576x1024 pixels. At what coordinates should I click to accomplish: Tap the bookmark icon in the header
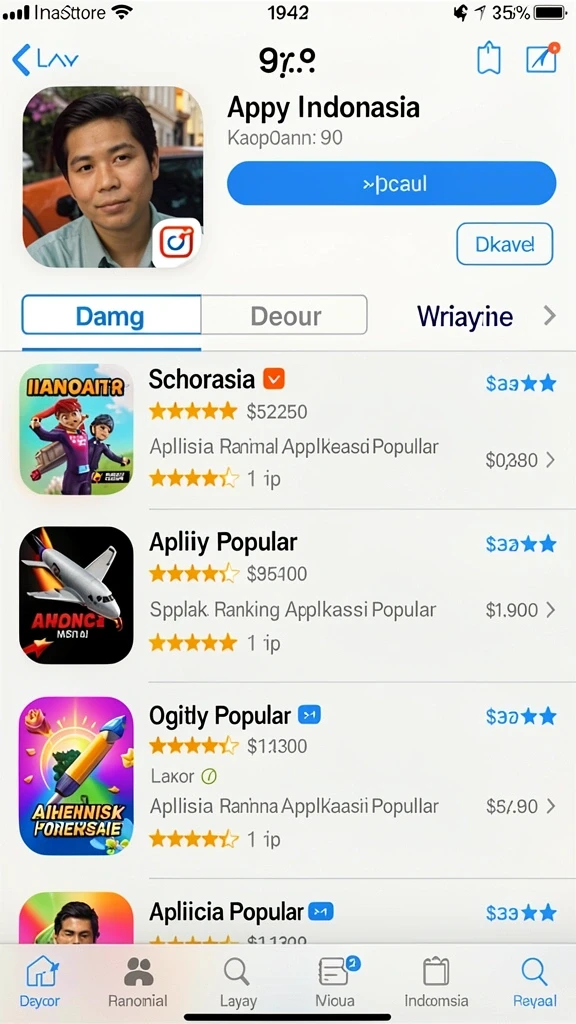488,59
